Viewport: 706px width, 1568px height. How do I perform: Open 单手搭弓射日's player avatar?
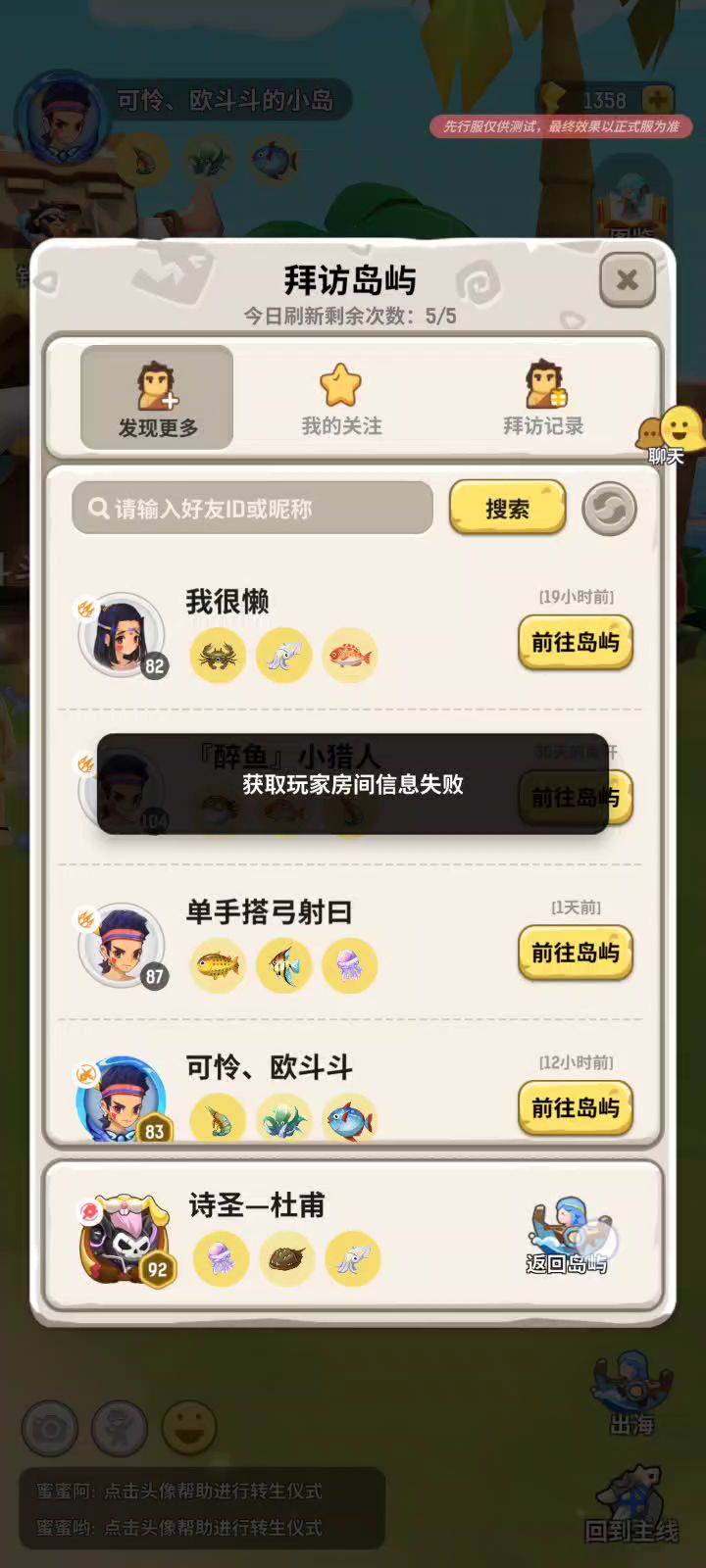pyautogui.click(x=123, y=946)
